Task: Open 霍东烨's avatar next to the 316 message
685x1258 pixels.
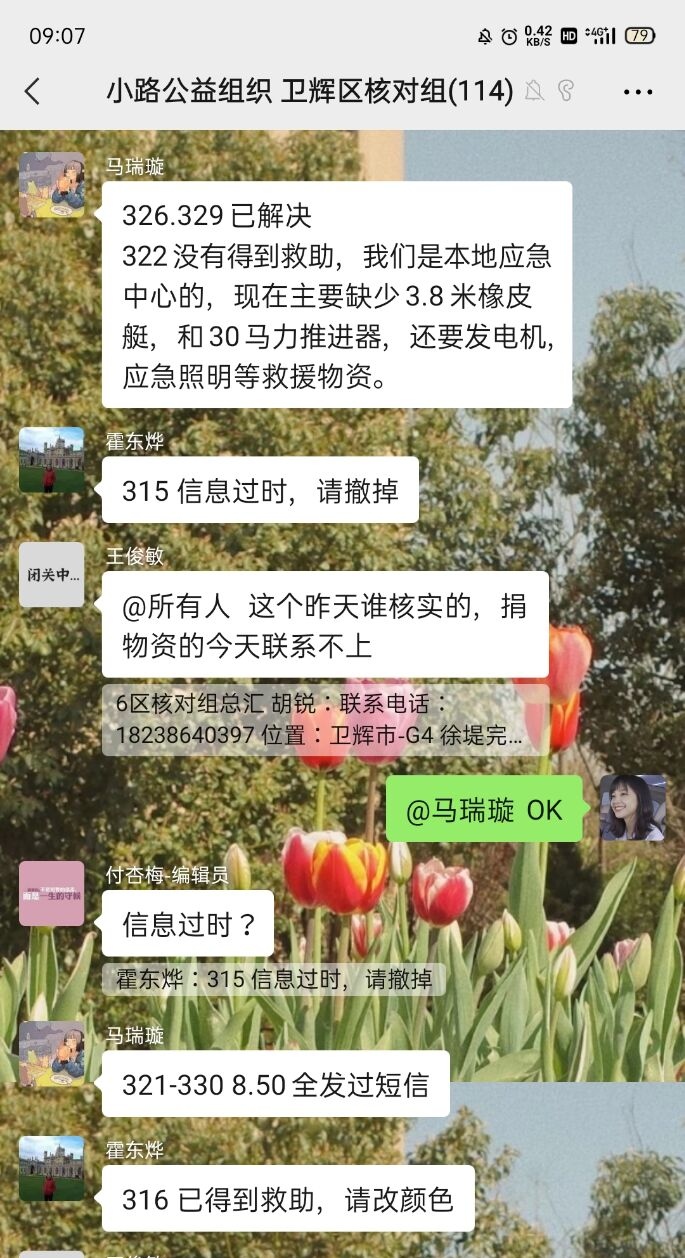Action: pos(52,1169)
